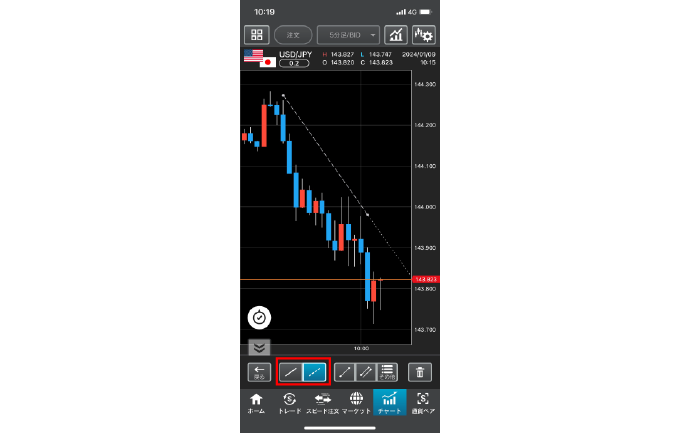Open the technical indicator chart icon
680x433 pixels.
395,35
